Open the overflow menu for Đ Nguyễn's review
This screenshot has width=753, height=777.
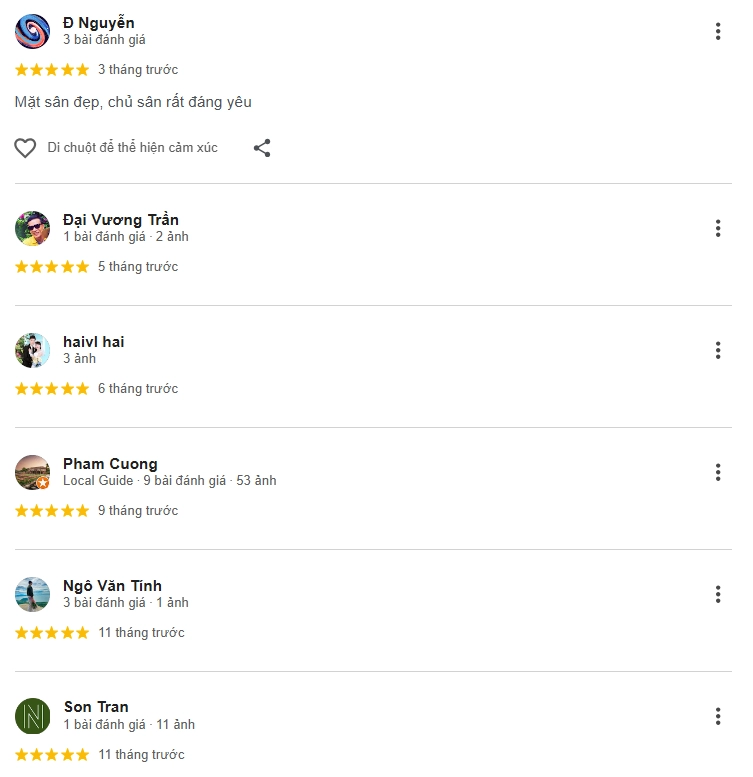pyautogui.click(x=718, y=32)
